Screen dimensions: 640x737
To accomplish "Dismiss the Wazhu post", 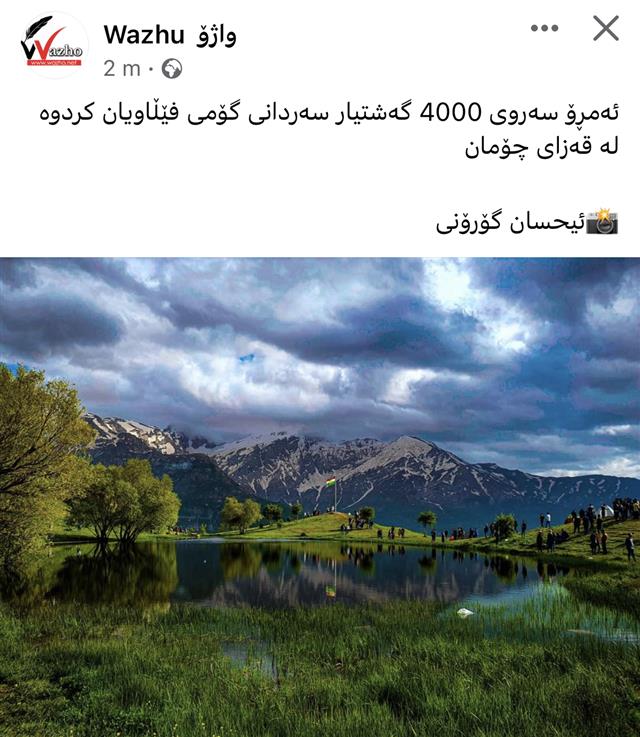I will pos(606,28).
